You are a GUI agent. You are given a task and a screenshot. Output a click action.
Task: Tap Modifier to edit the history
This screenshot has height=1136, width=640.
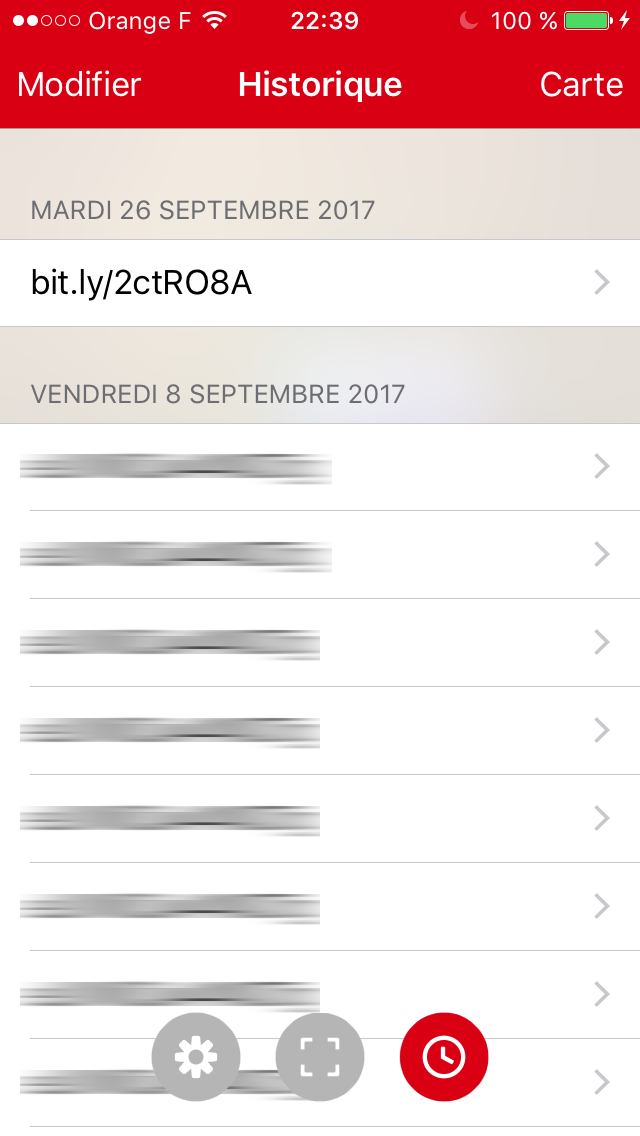pyautogui.click(x=79, y=85)
